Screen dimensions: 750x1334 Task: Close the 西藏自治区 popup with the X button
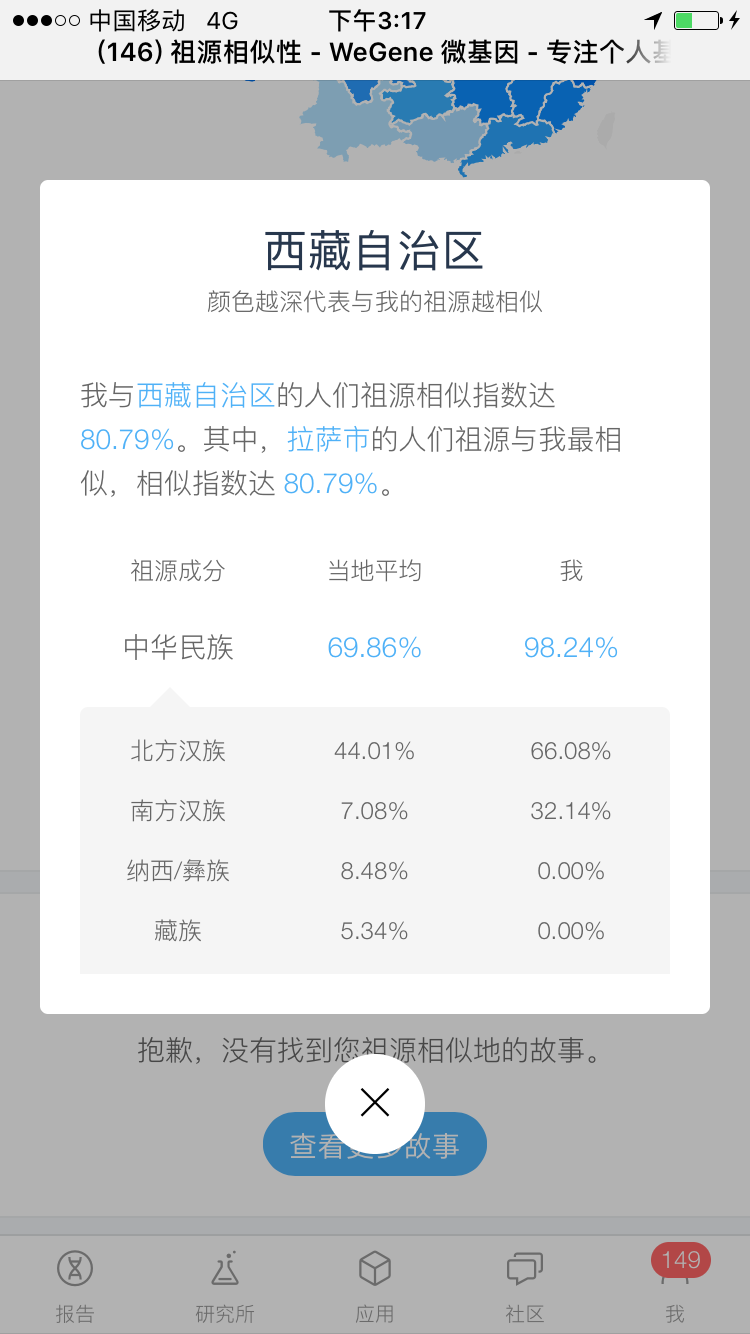coord(375,1103)
